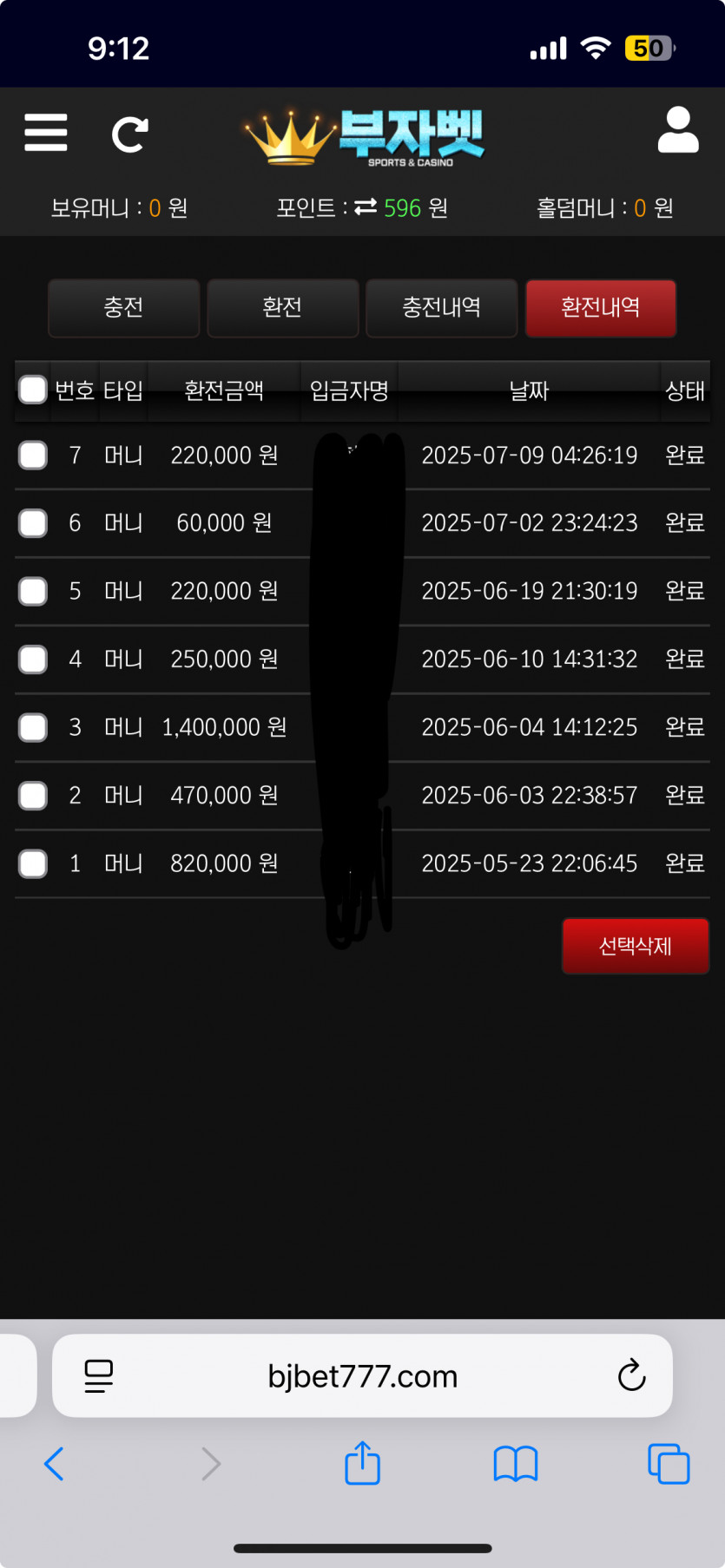725x1568 pixels.
Task: Convert points using the swap arrows icon
Action: point(366,207)
